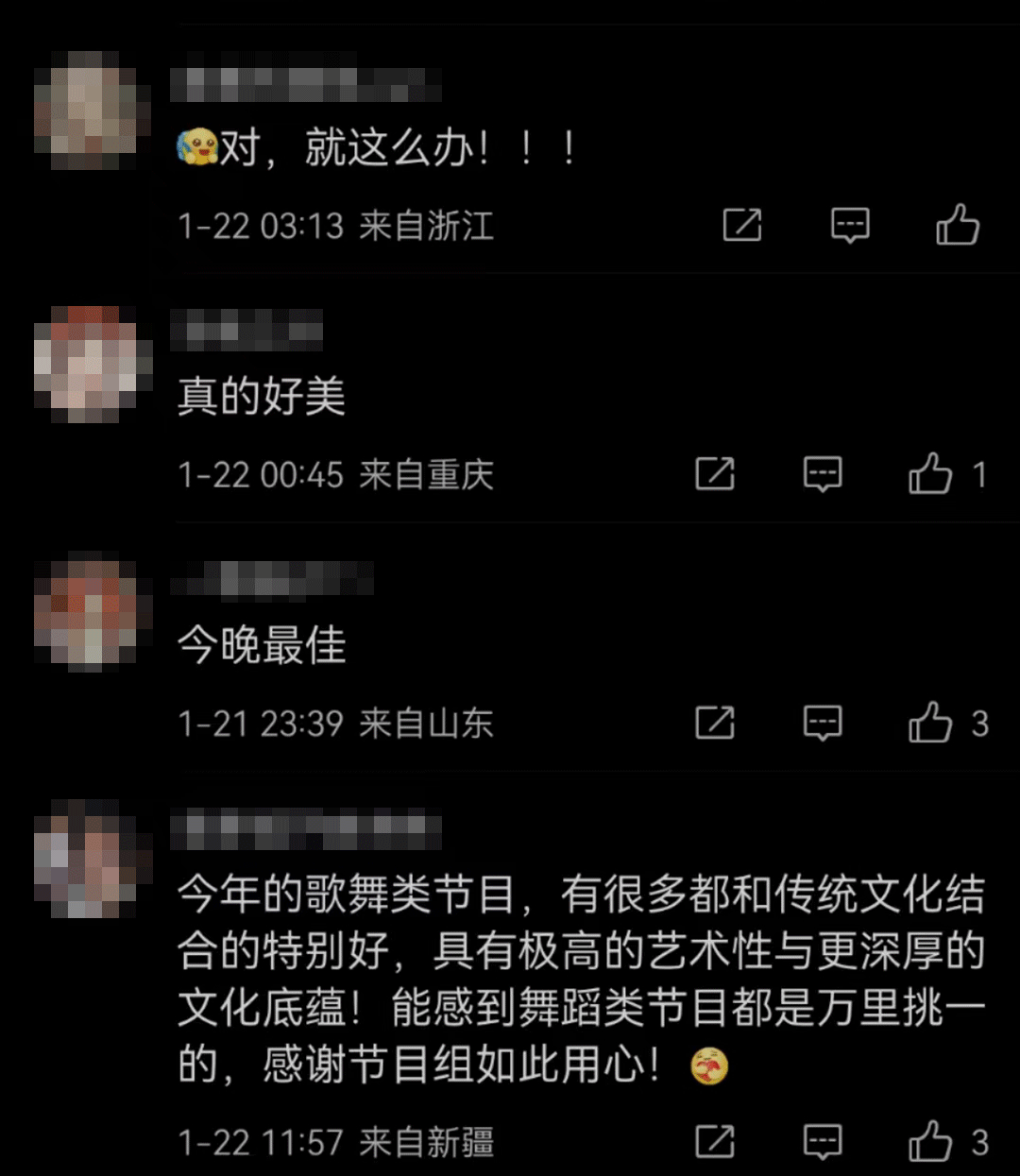Screen dimensions: 1020x1176
Task: Like the comment from 新疆 about 歌舞类节目
Action: point(931,1142)
